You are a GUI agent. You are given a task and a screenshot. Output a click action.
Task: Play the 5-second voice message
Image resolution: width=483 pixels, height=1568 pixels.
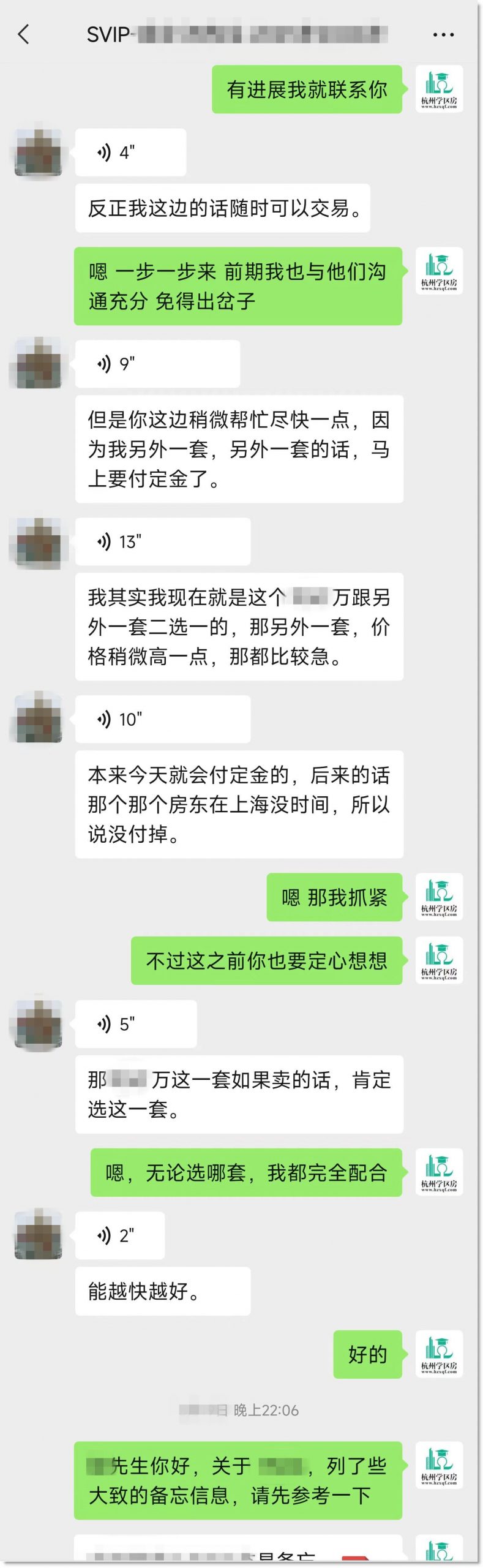[x=135, y=1024]
